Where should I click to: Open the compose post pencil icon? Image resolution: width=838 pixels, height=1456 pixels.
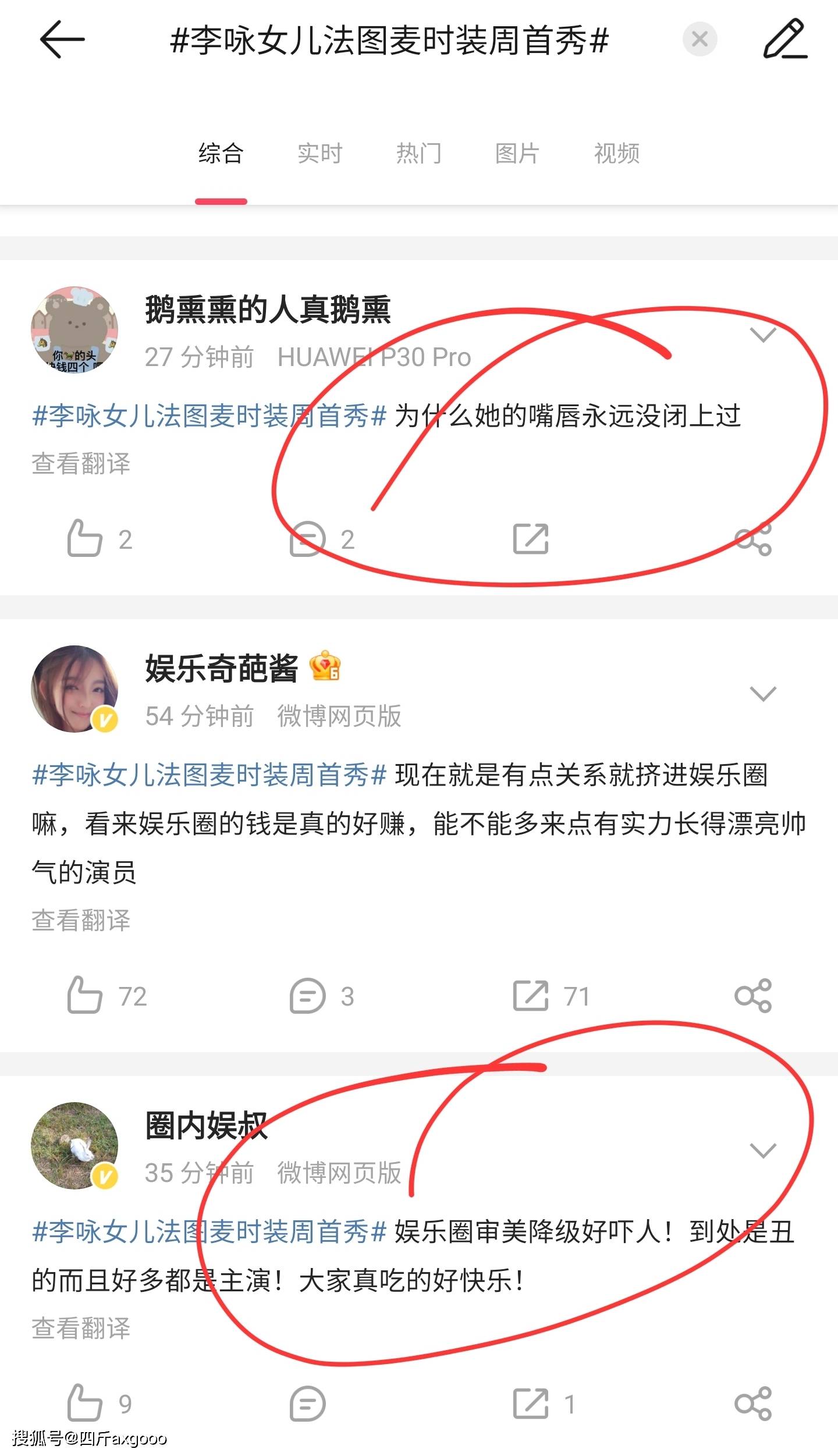click(x=785, y=40)
